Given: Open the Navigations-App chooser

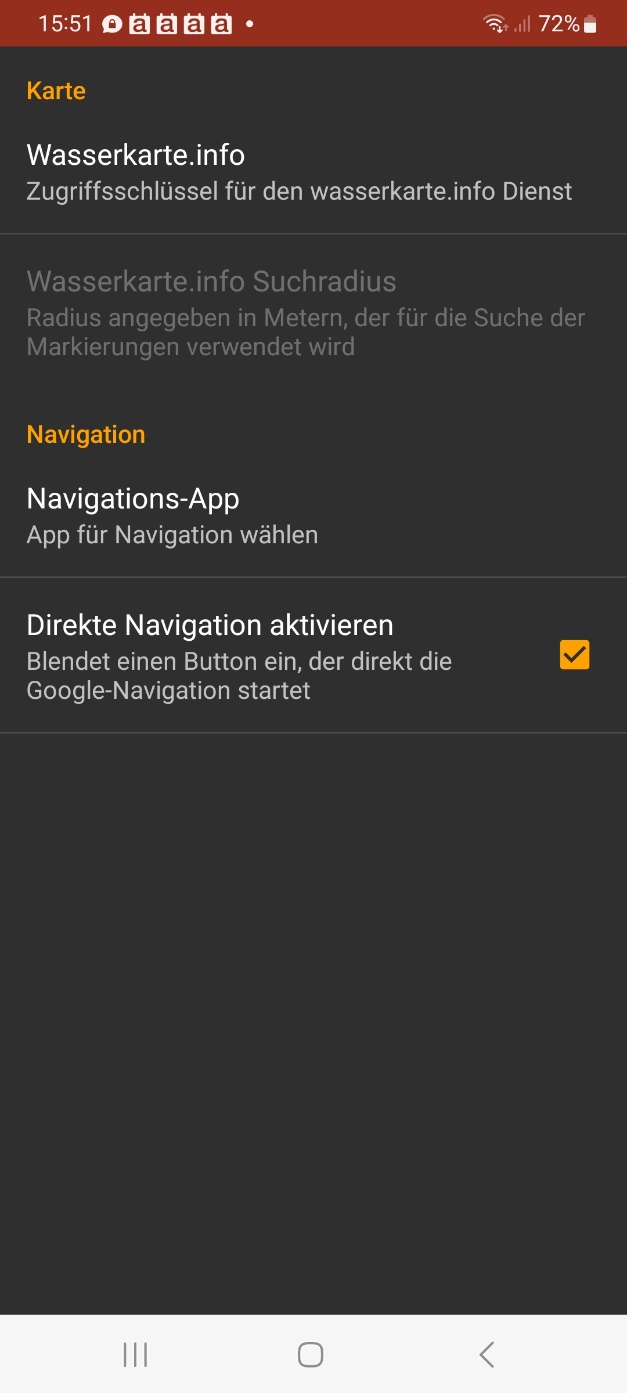Looking at the screenshot, I should click(300, 515).
